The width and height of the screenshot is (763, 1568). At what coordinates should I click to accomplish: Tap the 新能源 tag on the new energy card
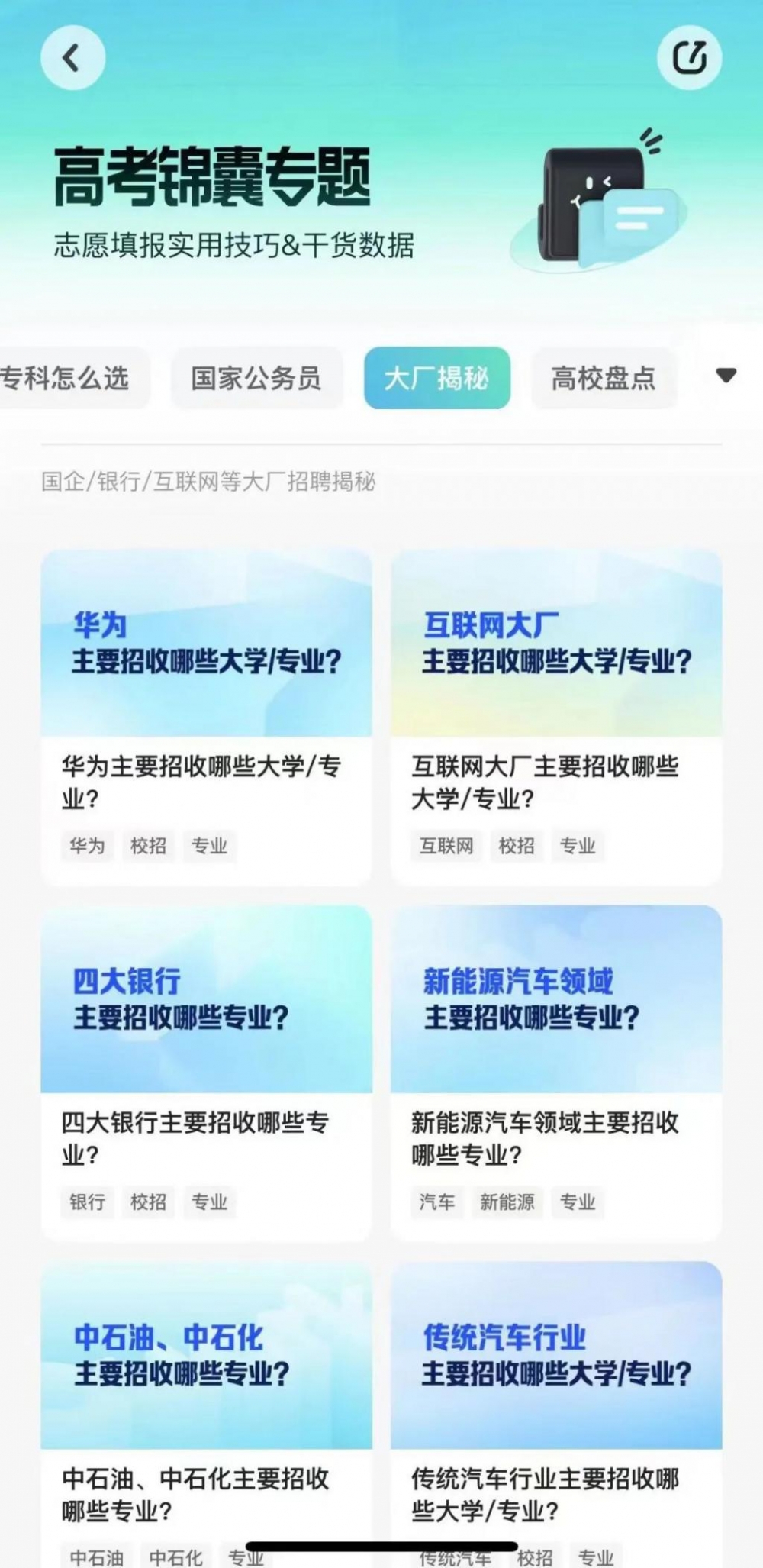(509, 1203)
